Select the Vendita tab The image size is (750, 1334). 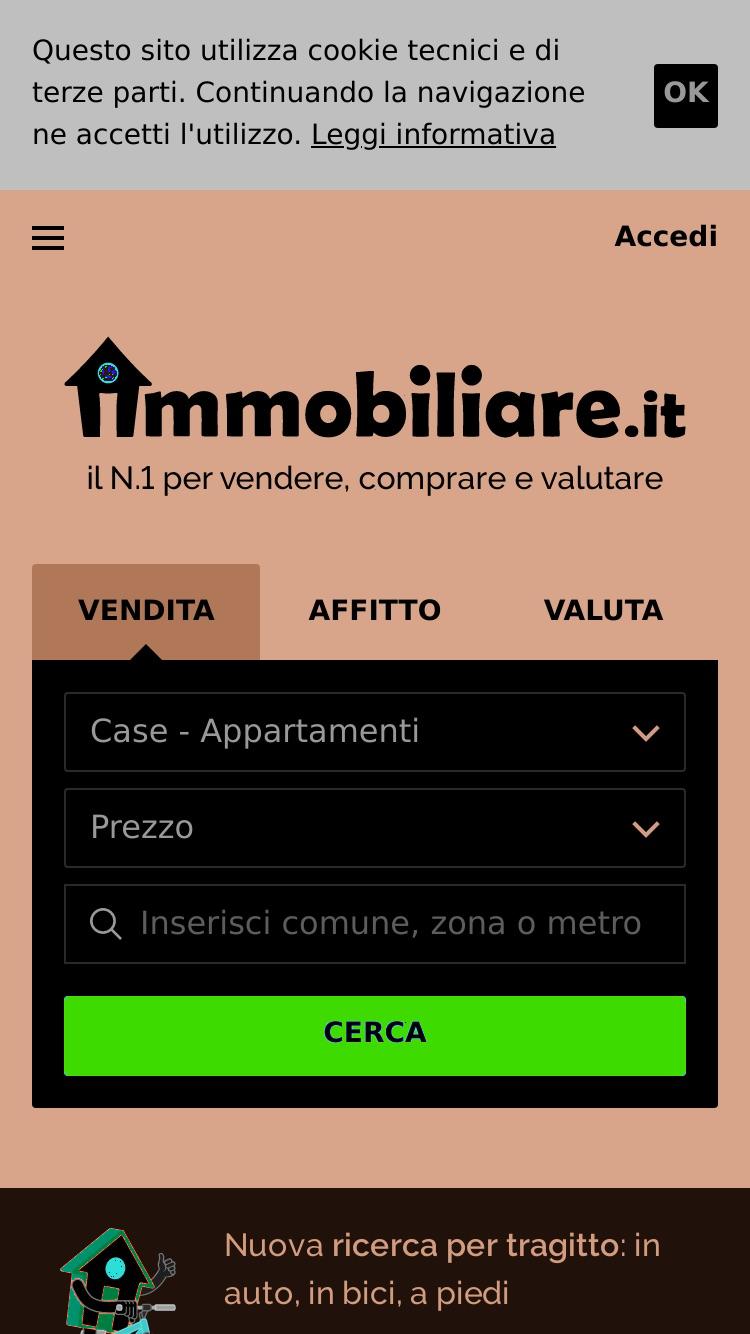point(146,611)
